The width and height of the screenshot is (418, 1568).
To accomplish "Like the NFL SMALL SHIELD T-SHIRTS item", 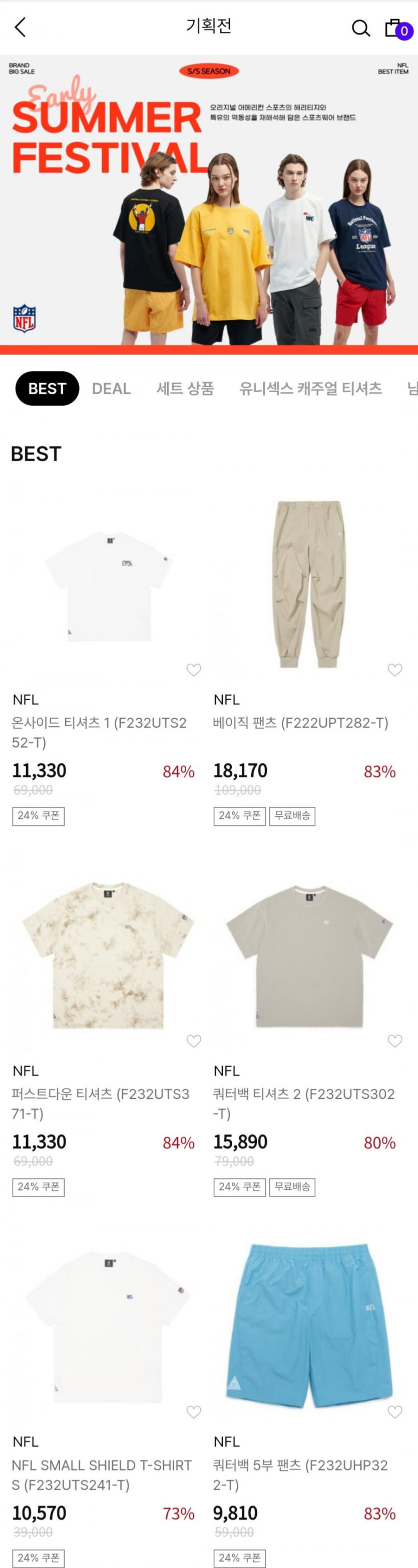I will pyautogui.click(x=194, y=1411).
